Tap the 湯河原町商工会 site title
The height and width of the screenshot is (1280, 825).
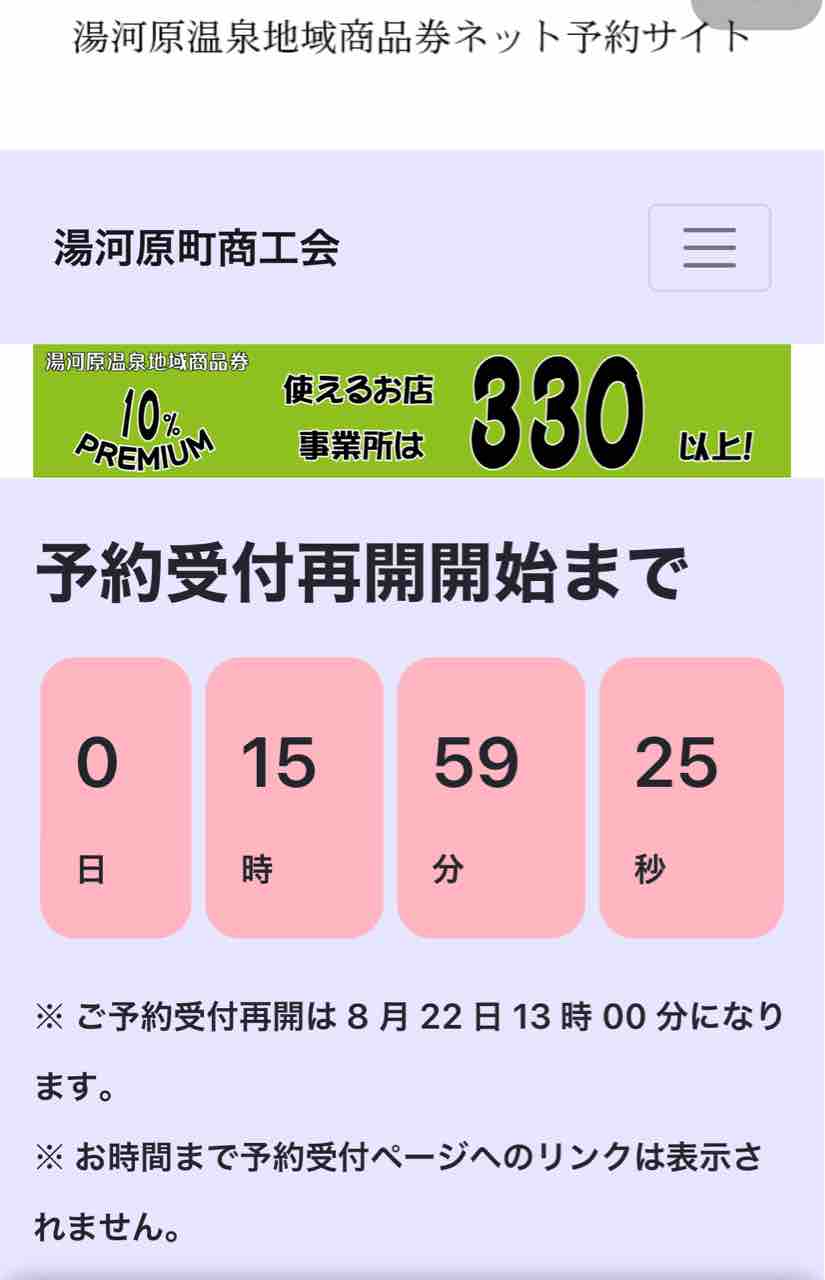point(196,248)
